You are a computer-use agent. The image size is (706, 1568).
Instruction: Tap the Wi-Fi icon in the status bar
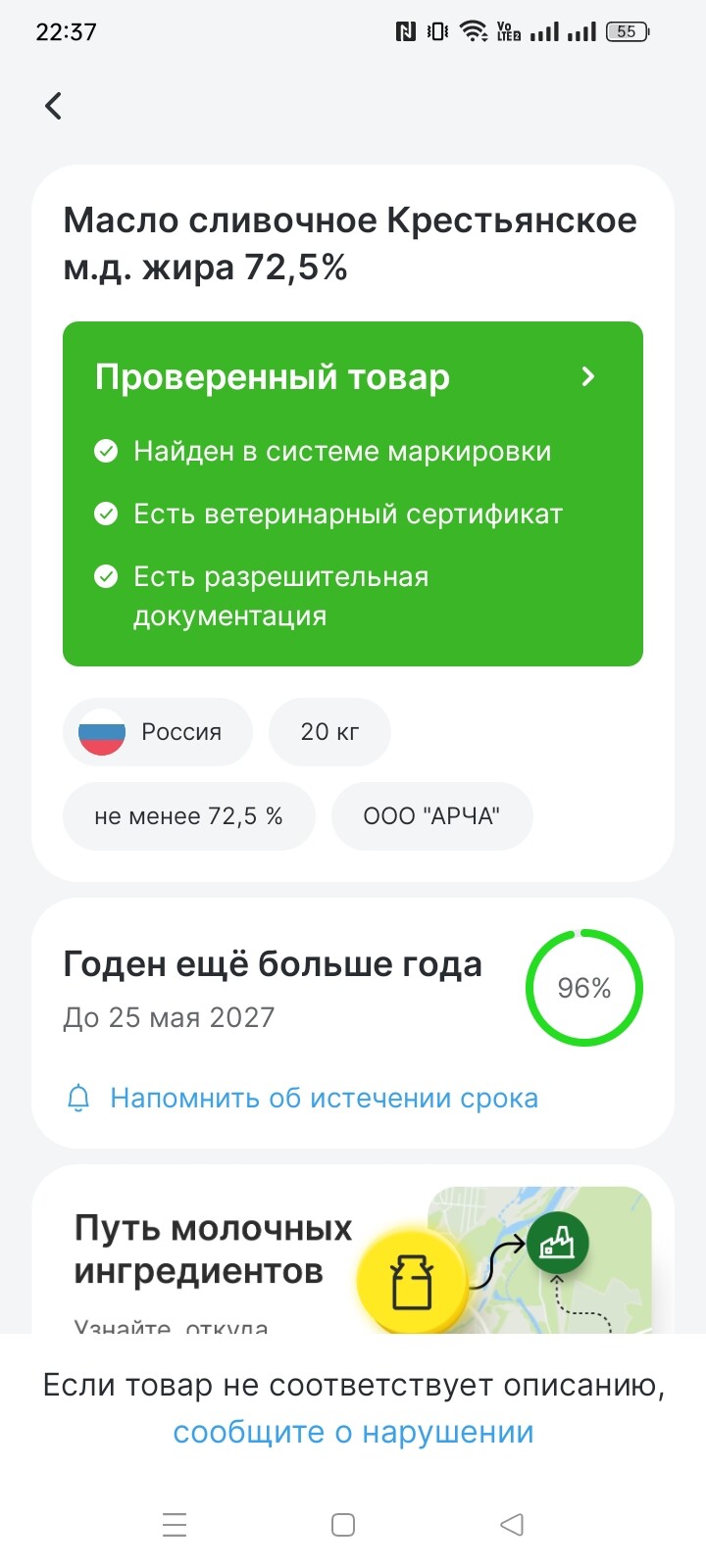click(x=474, y=30)
